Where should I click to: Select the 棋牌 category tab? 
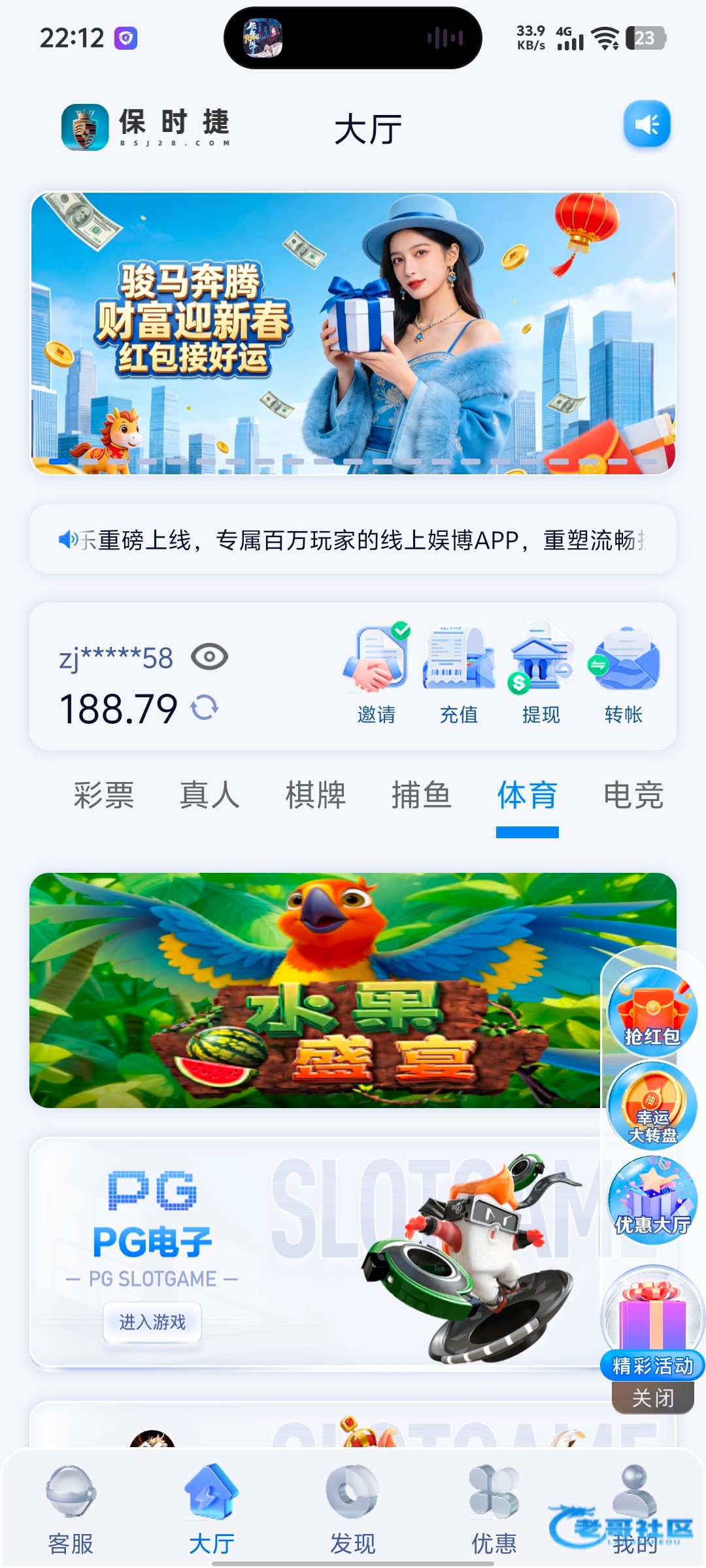[315, 796]
